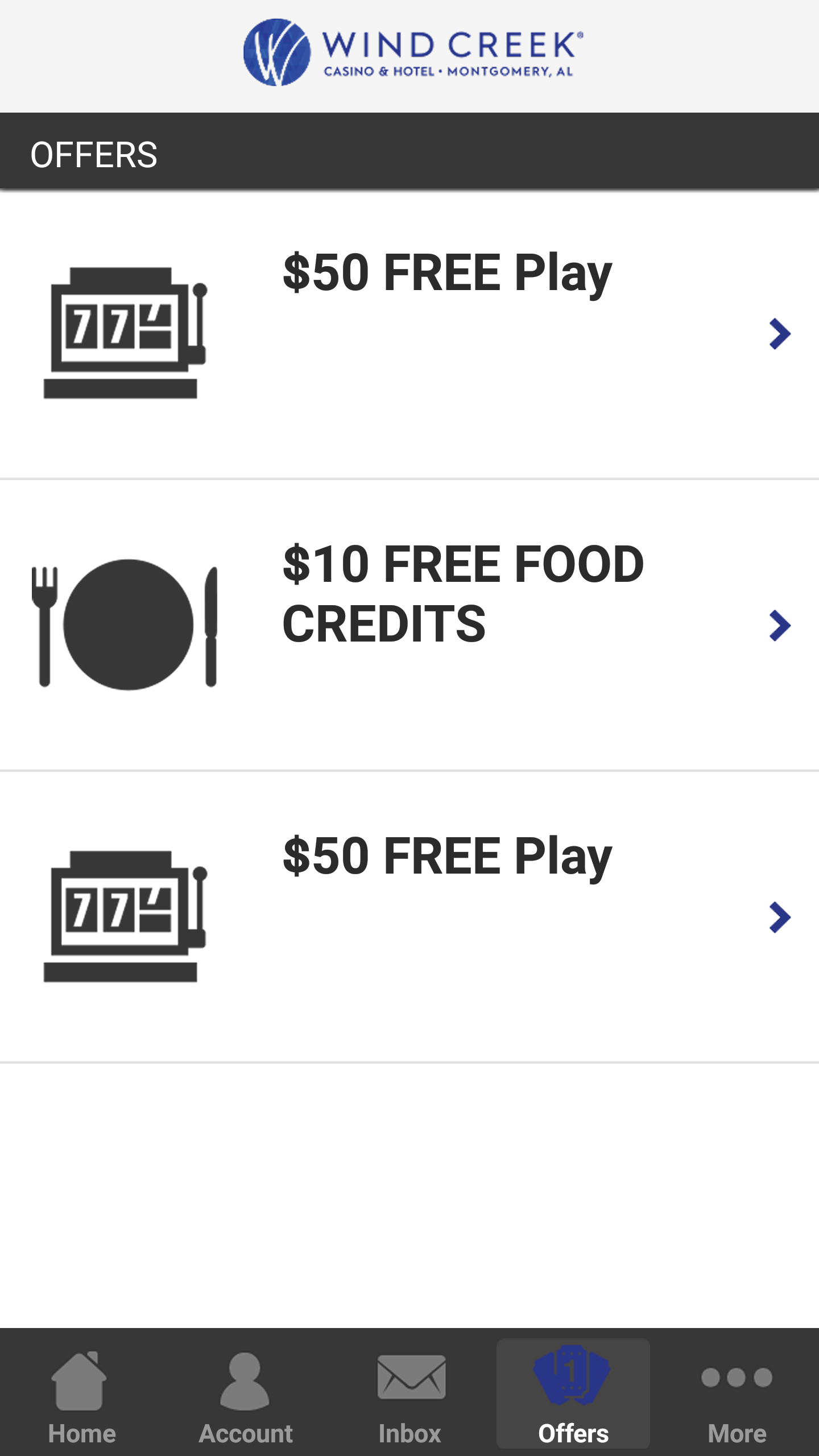819x1456 pixels.
Task: Open the Inbox tab
Action: [409, 1393]
